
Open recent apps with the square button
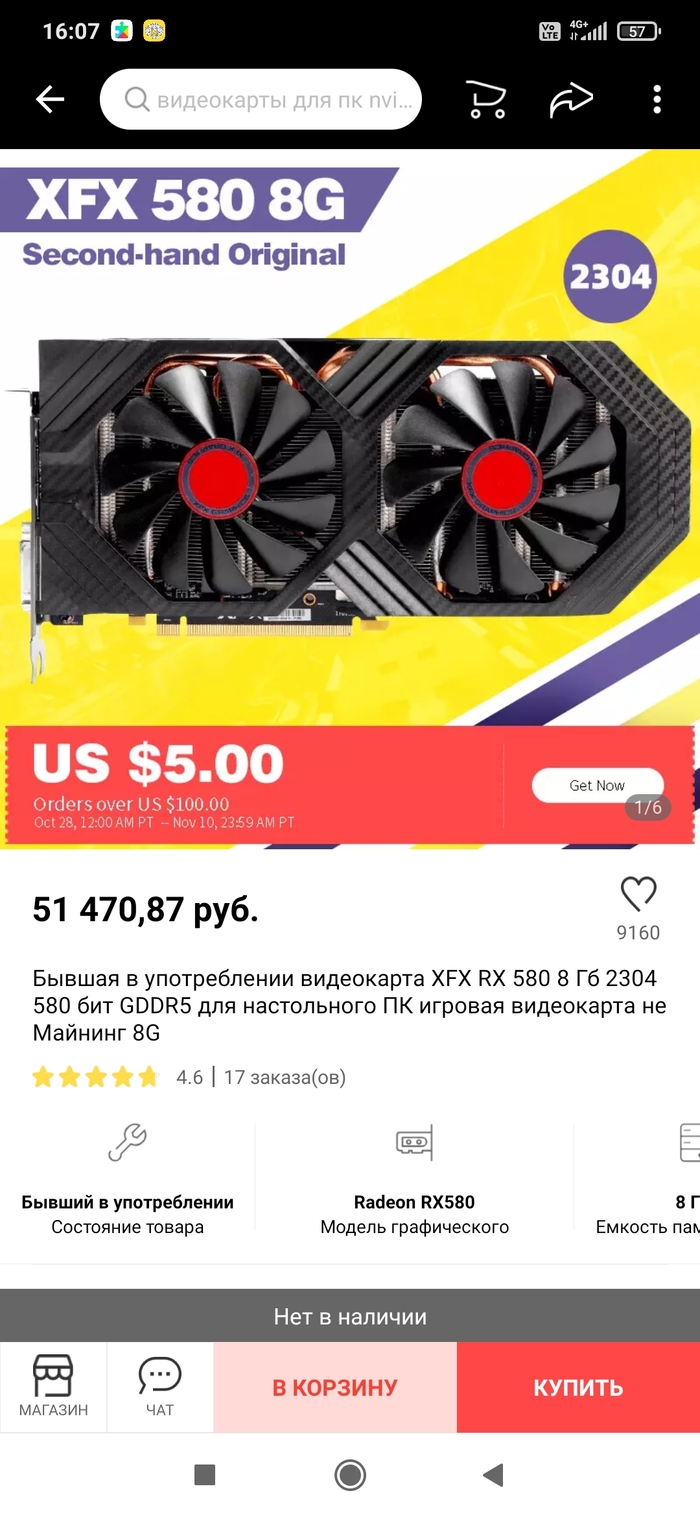click(x=204, y=1474)
